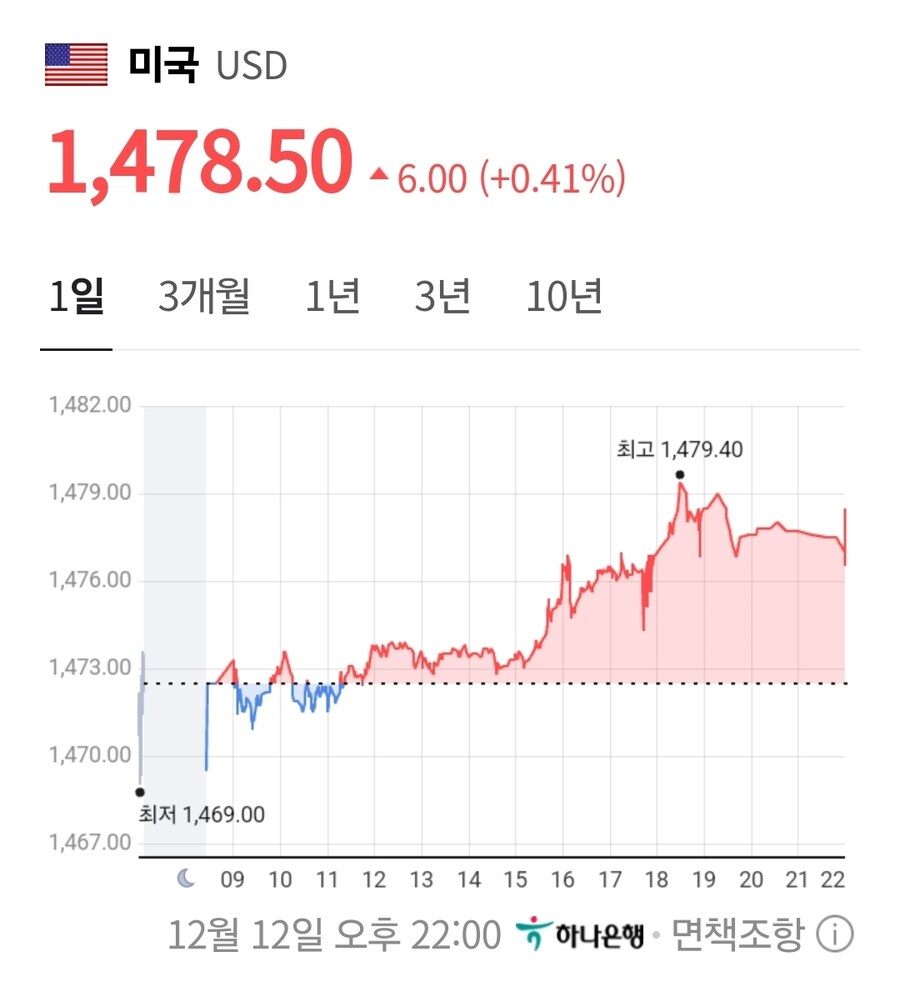
Task: Open the 10년 chart view
Action: point(563,296)
